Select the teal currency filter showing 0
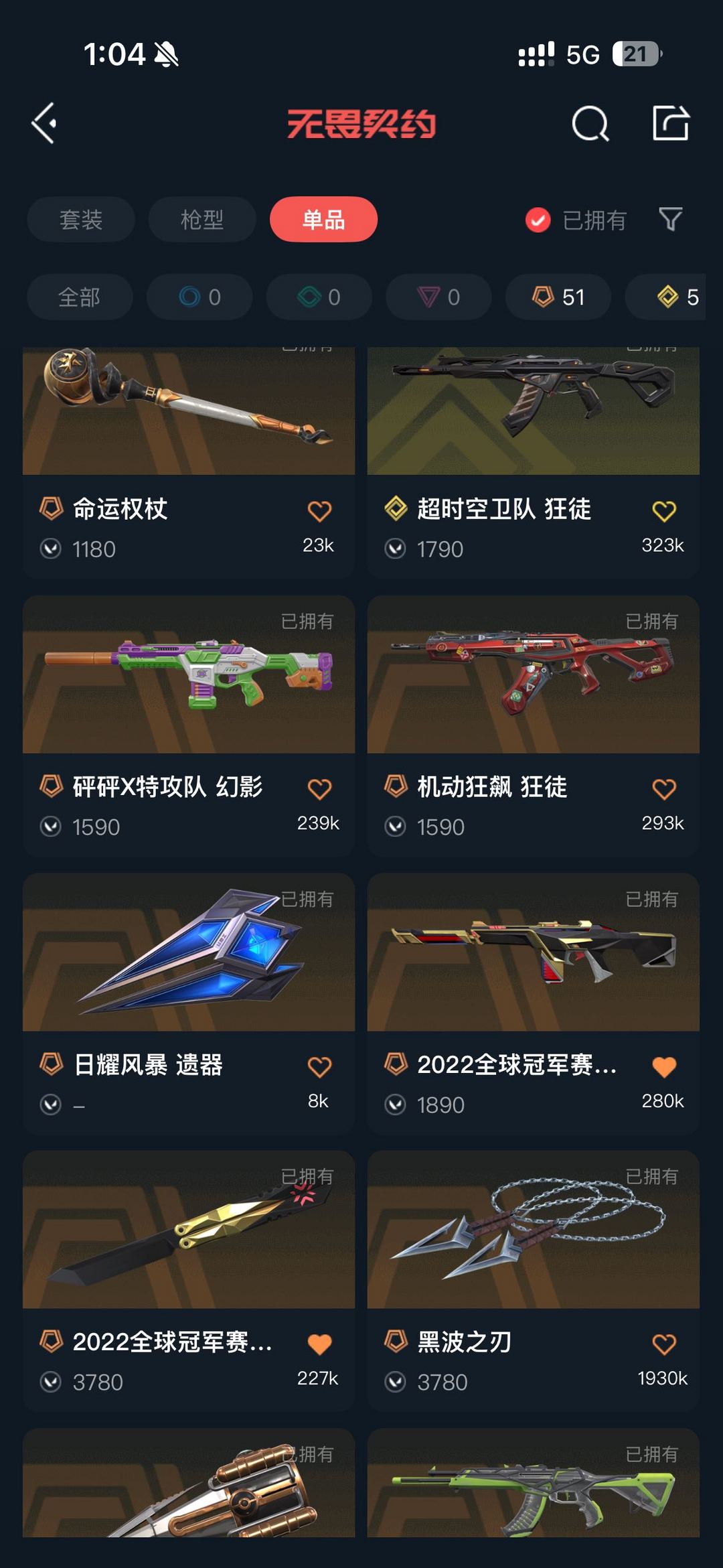 point(318,297)
